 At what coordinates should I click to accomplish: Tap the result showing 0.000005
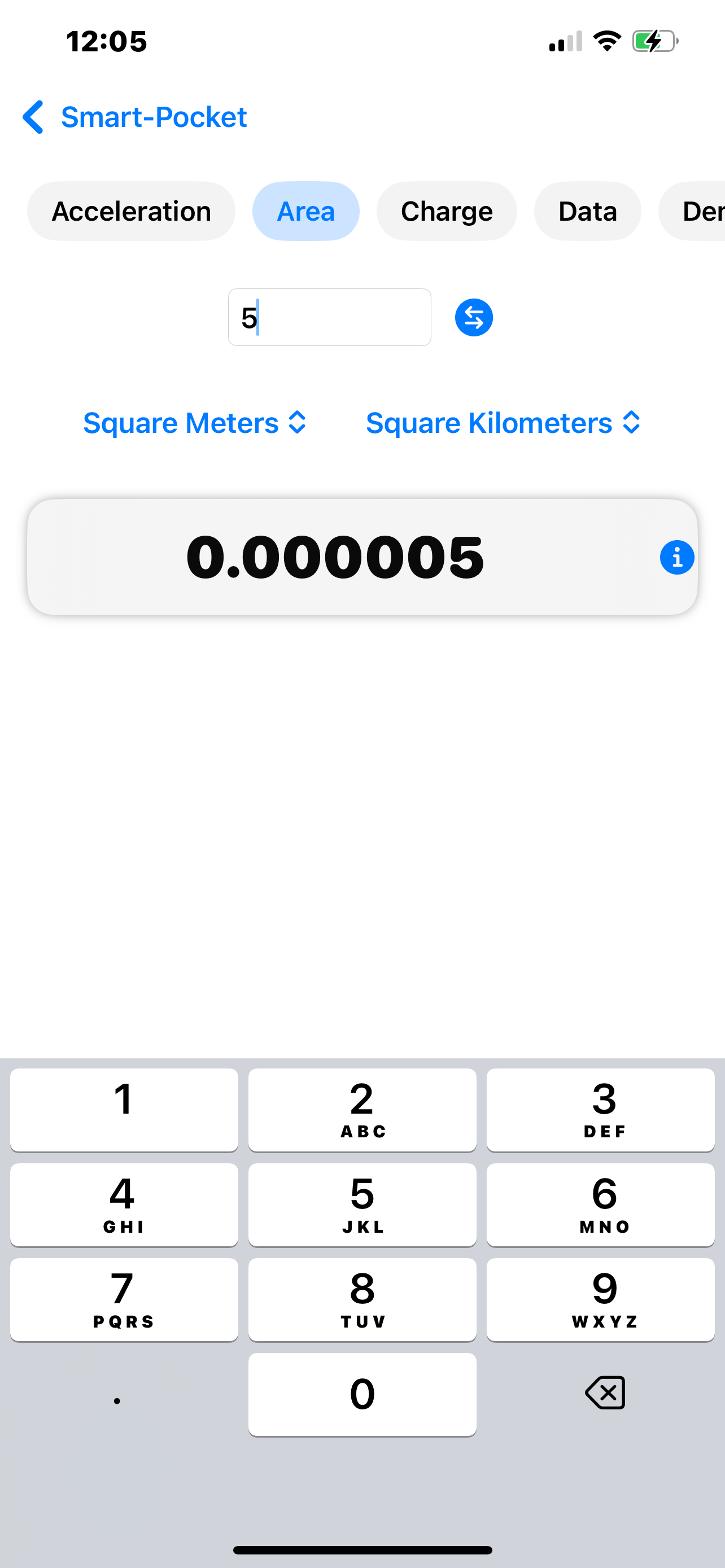tap(336, 557)
